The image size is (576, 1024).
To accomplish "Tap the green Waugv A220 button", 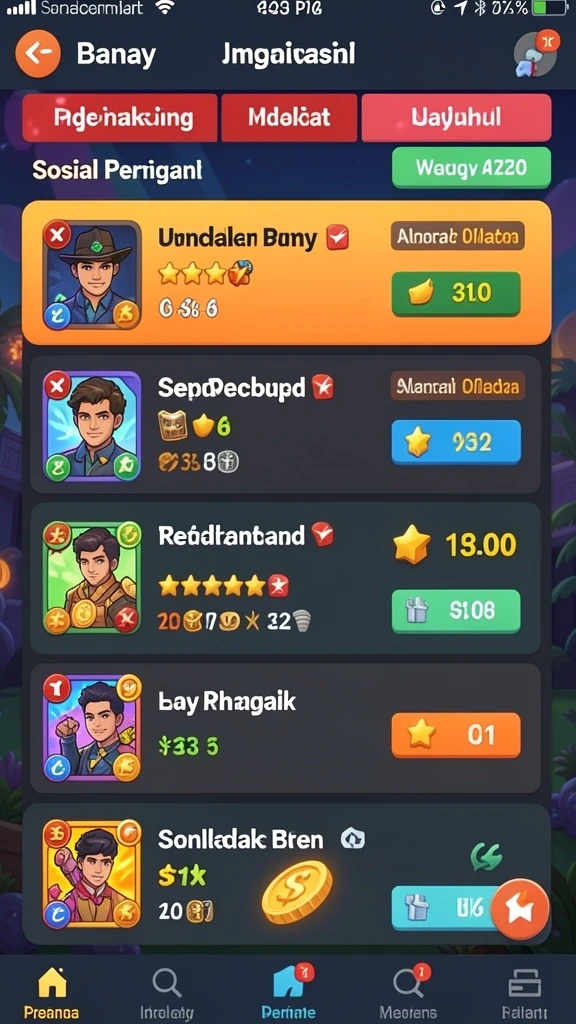I will point(471,168).
